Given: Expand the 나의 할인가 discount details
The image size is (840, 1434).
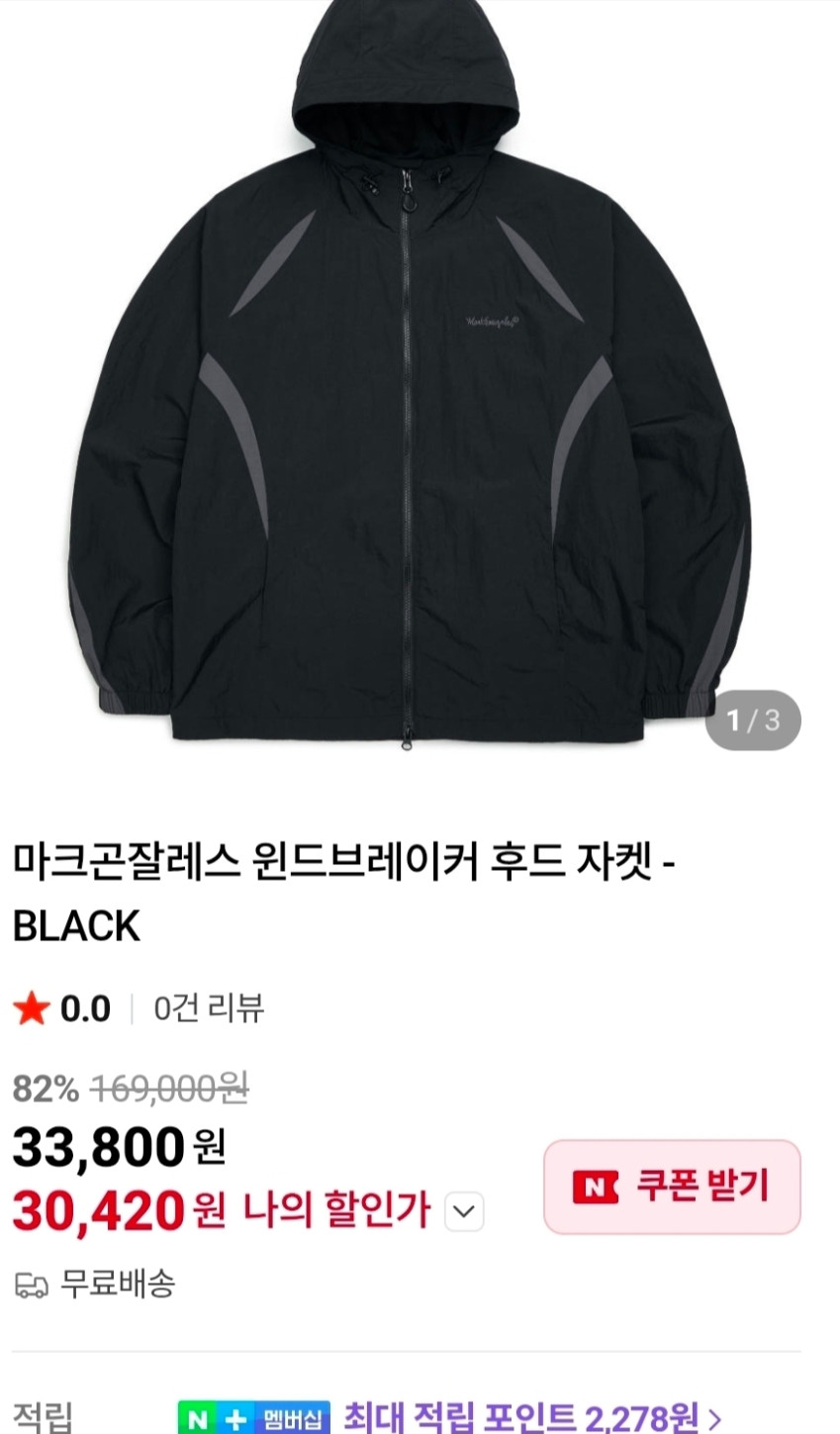Looking at the screenshot, I should point(464,1211).
